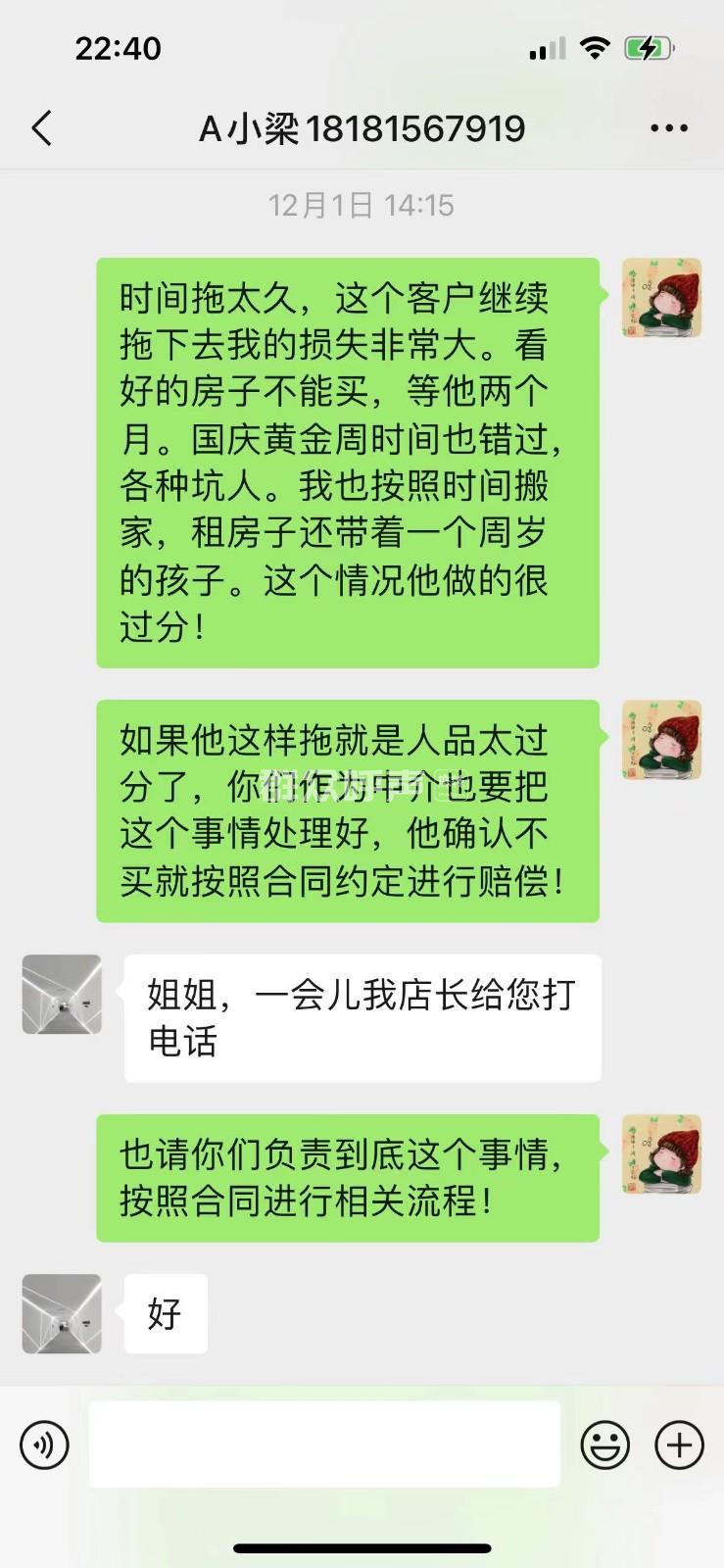Open 小梁's avatar beside the 好 message
This screenshot has height=1568, width=724.
(62, 1314)
